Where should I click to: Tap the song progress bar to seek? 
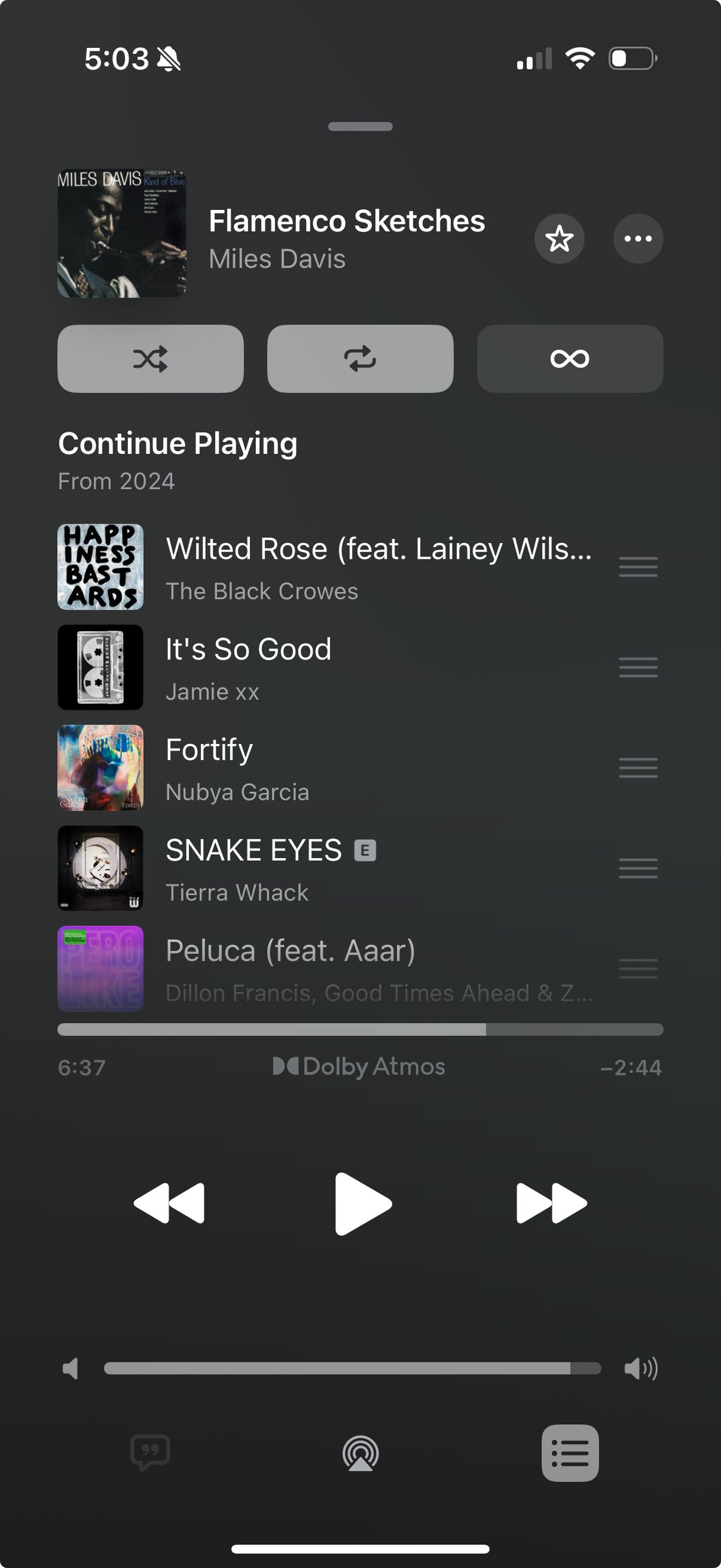360,1029
